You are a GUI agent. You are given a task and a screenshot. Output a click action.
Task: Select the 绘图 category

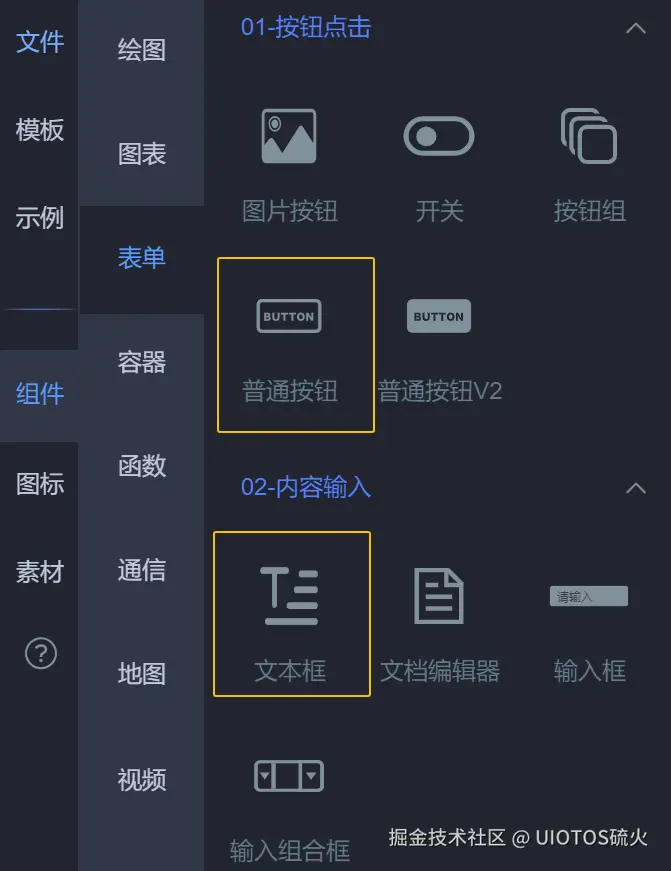142,50
